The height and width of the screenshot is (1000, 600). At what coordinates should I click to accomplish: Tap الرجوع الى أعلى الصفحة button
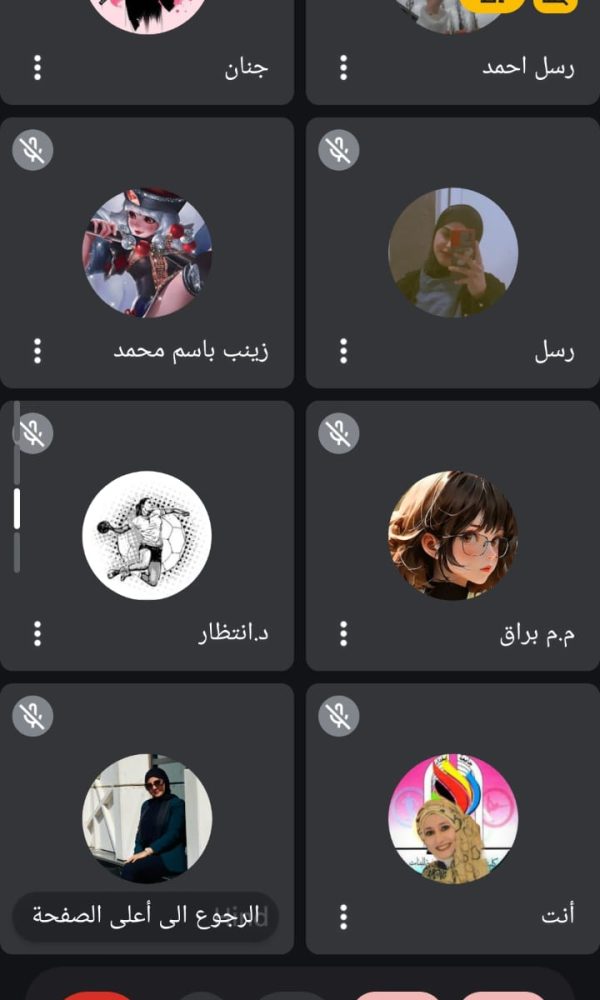(x=146, y=916)
